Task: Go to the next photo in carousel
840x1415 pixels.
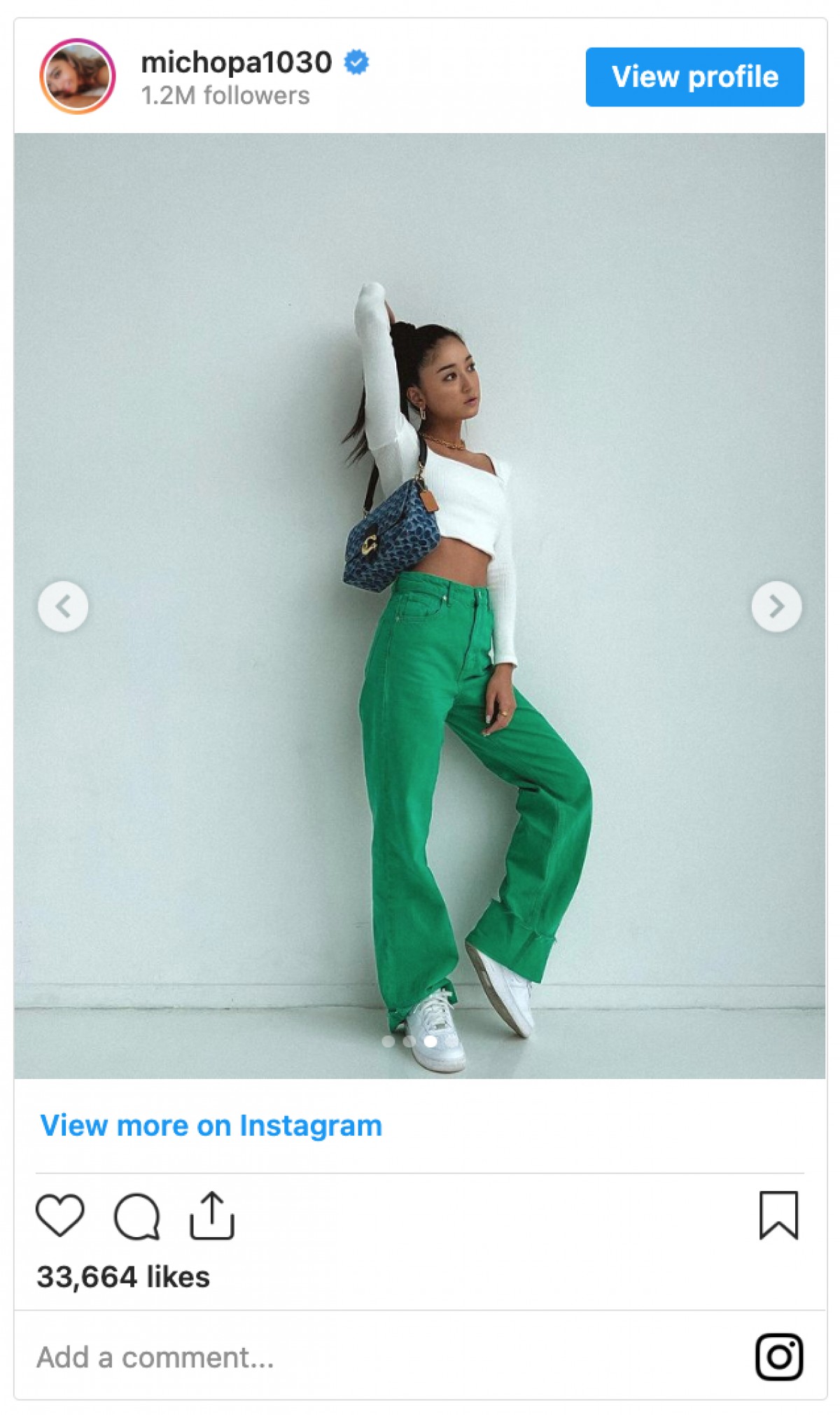Action: [x=776, y=606]
